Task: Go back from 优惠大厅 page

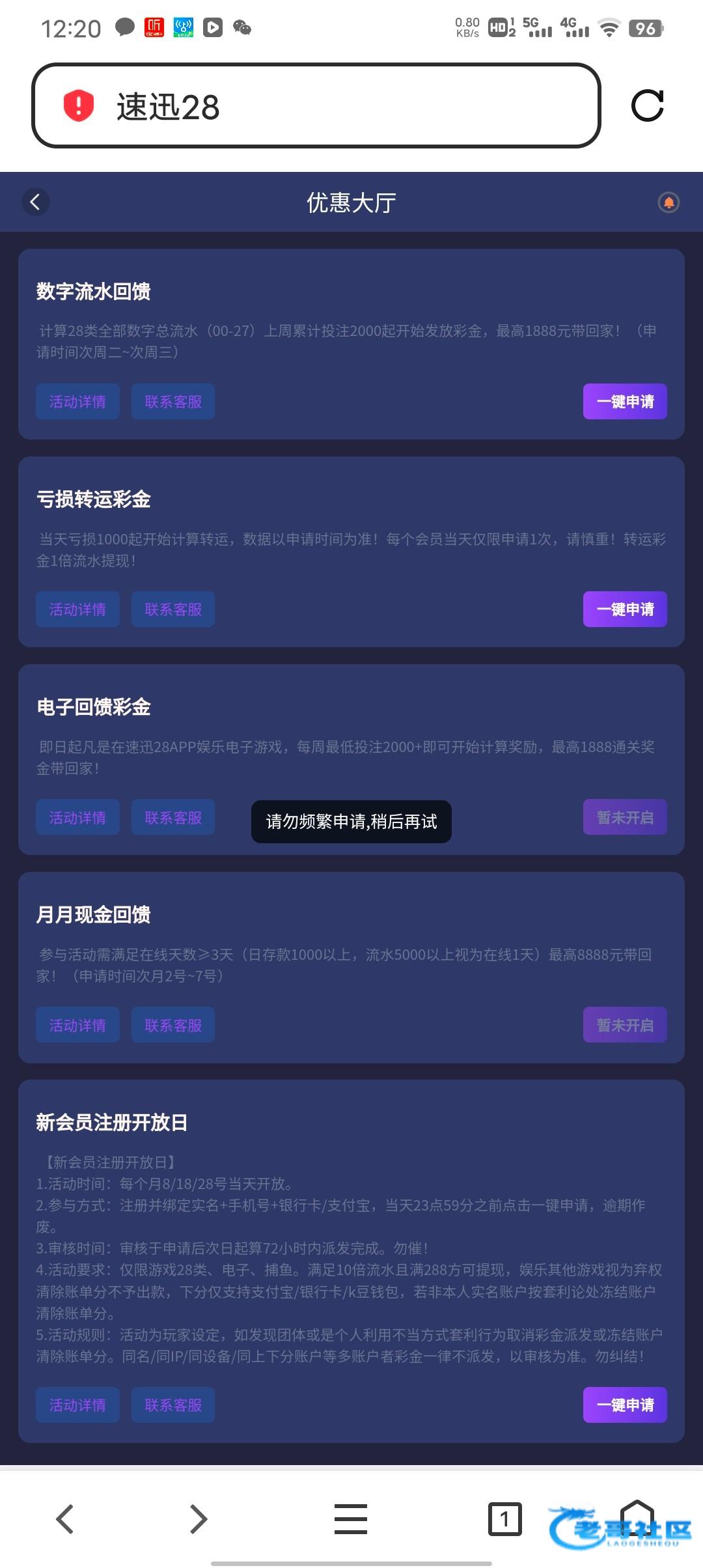Action: pos(36,202)
